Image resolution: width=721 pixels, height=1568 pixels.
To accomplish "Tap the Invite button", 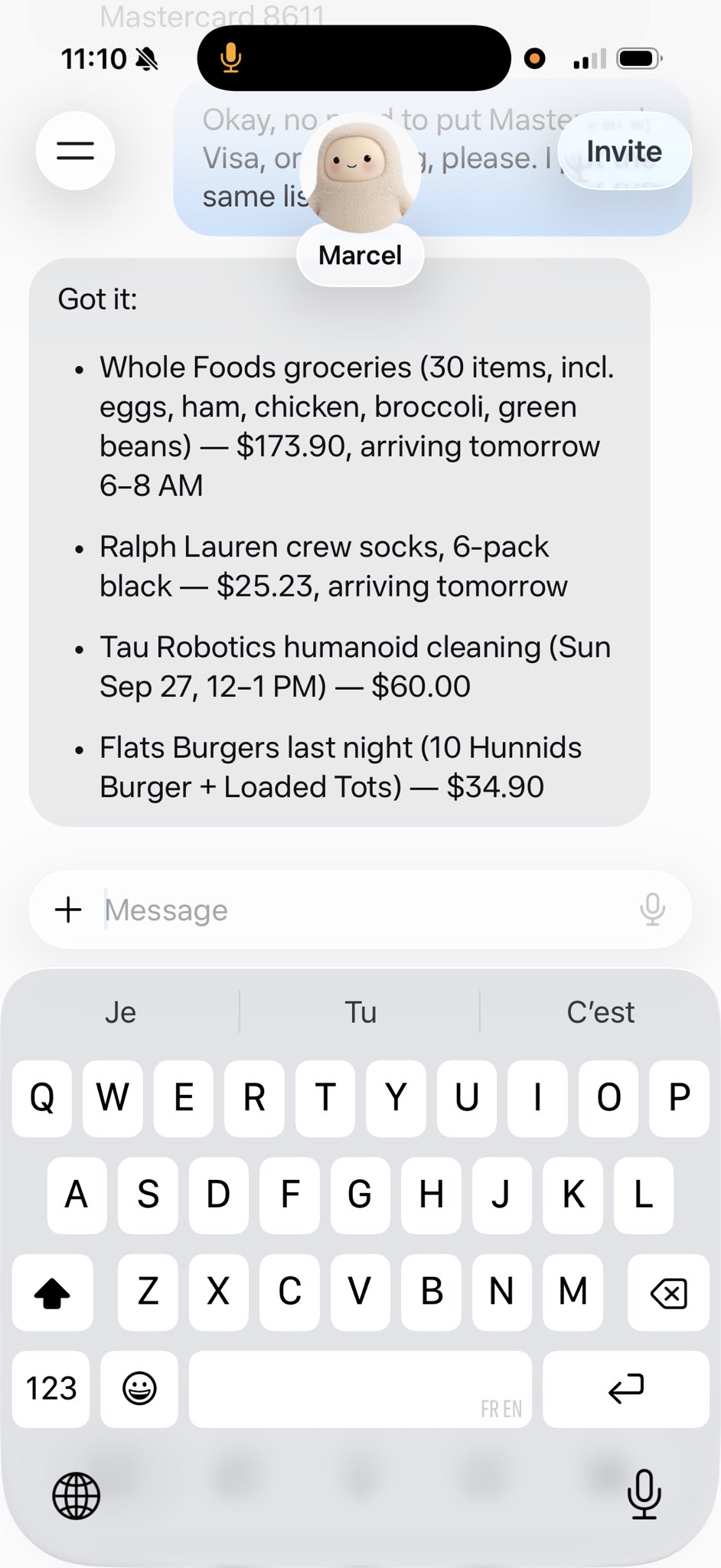I will tap(624, 151).
